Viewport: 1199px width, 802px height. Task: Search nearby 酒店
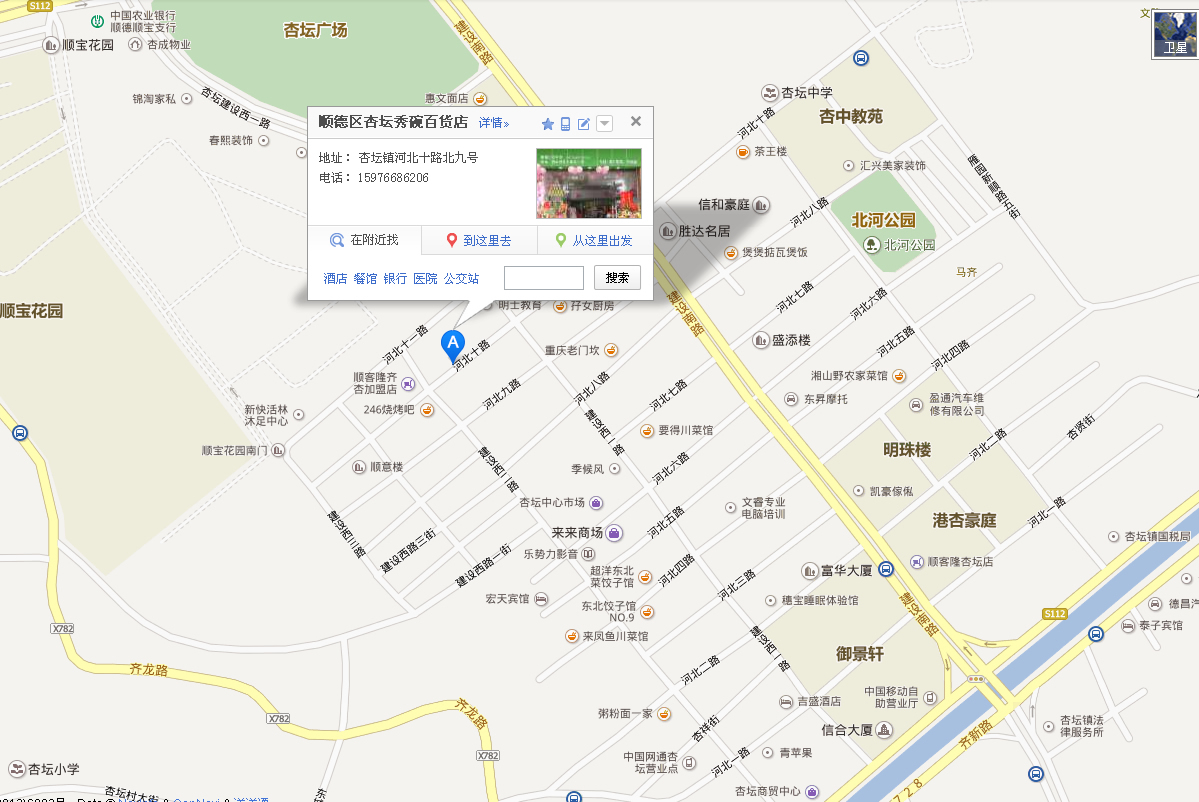[x=335, y=278]
